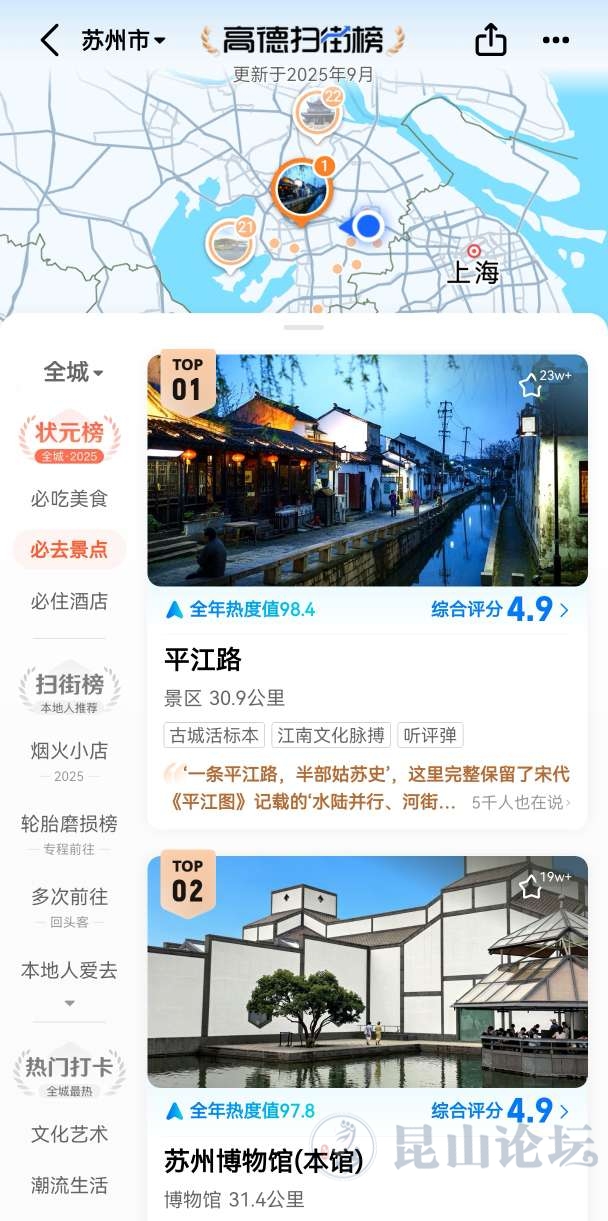Open the 苏州市 city selector
608x1221 pixels.
click(x=123, y=41)
